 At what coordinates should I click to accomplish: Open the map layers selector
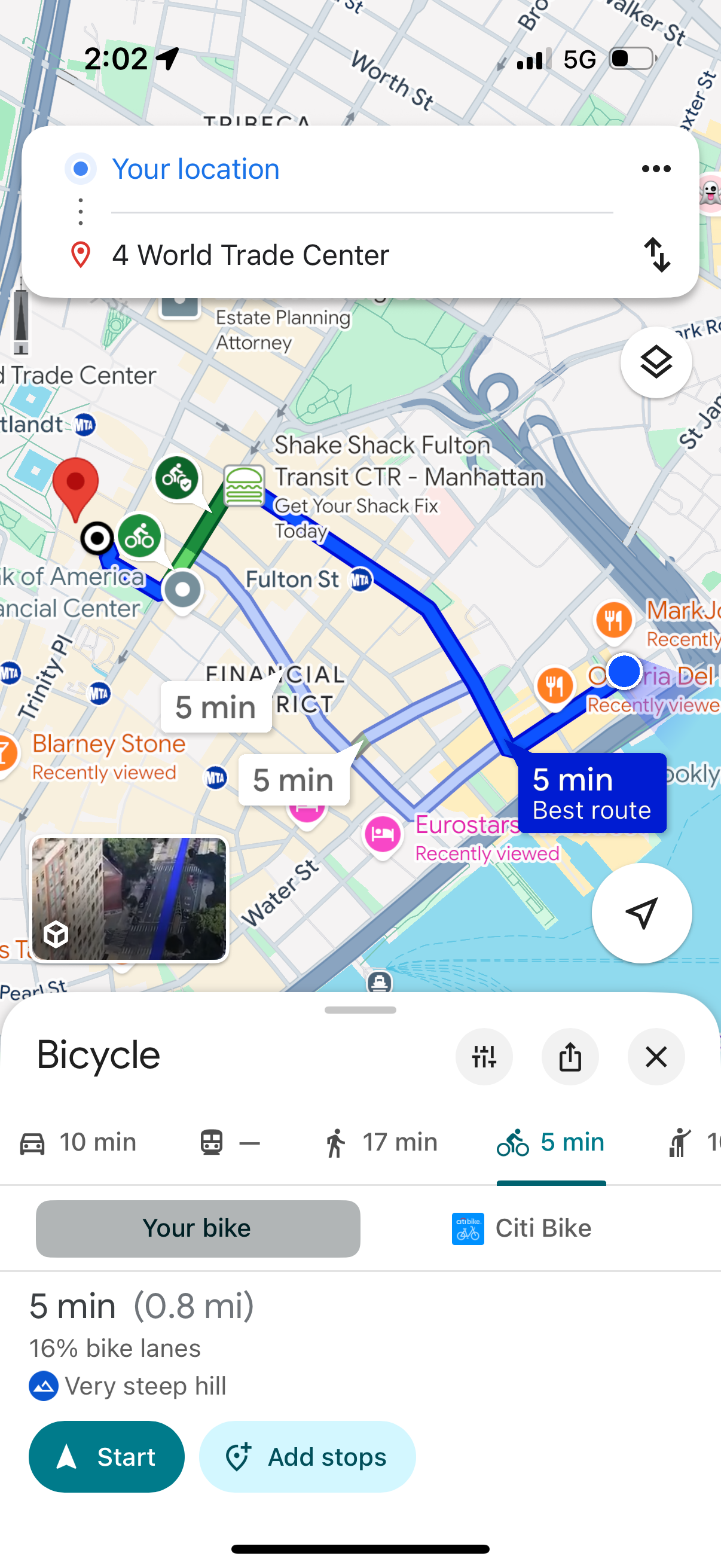656,362
